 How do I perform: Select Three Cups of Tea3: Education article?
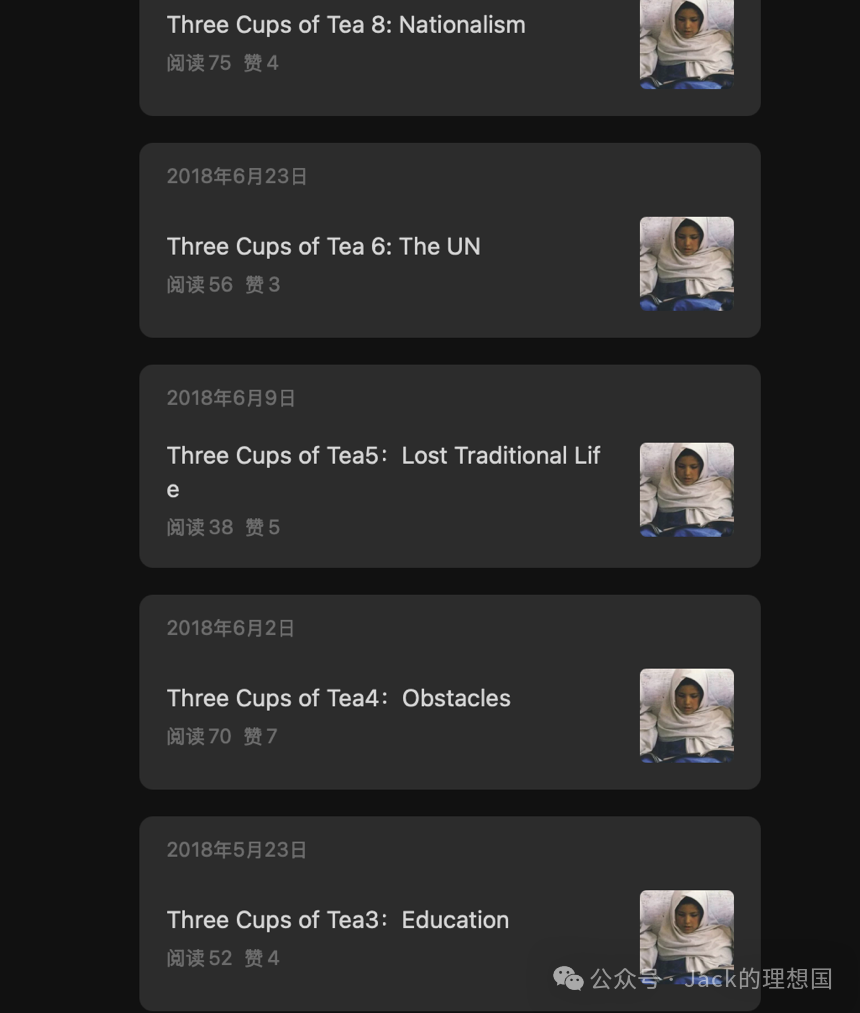click(337, 920)
